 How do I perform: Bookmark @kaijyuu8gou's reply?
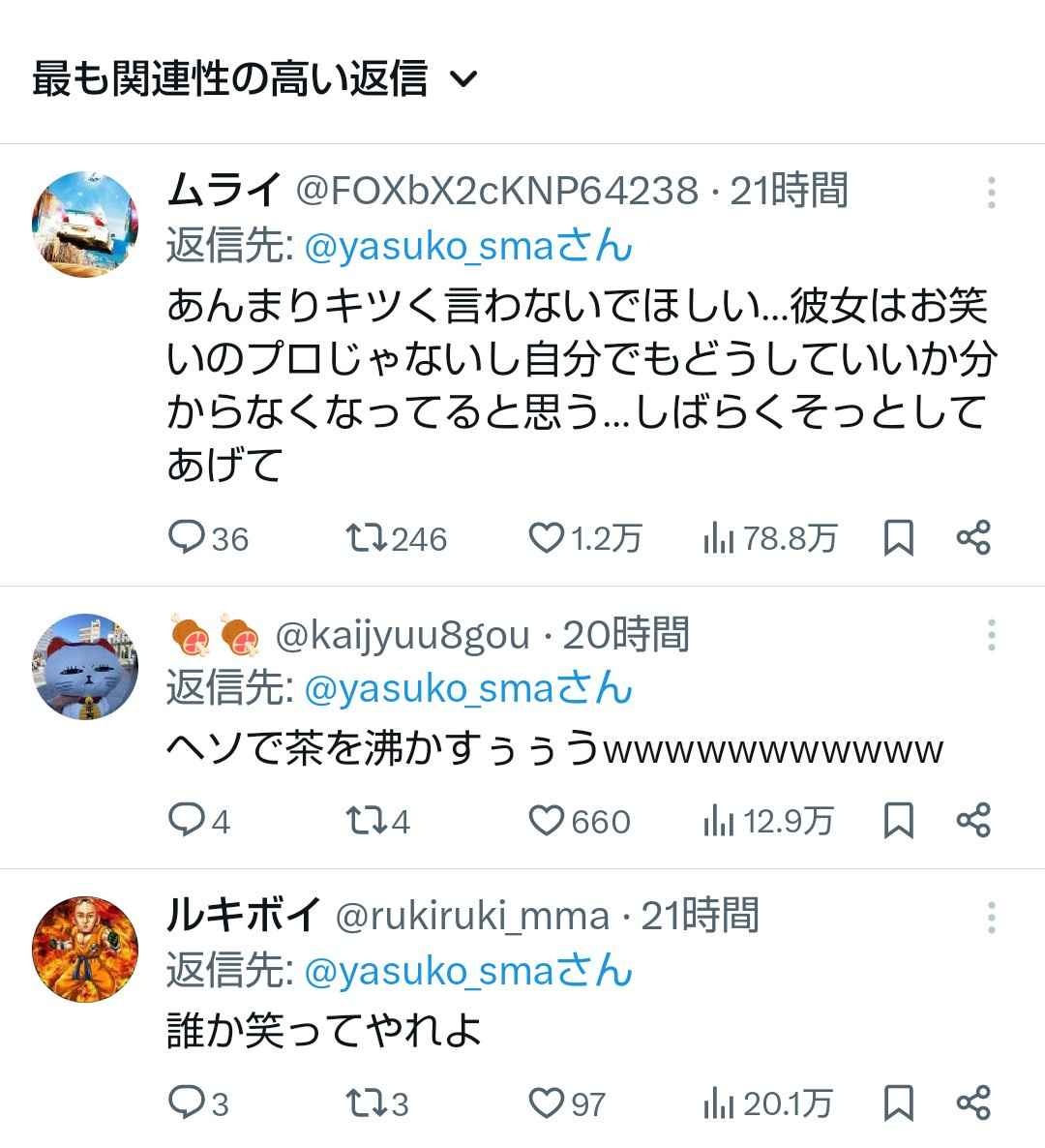[899, 821]
